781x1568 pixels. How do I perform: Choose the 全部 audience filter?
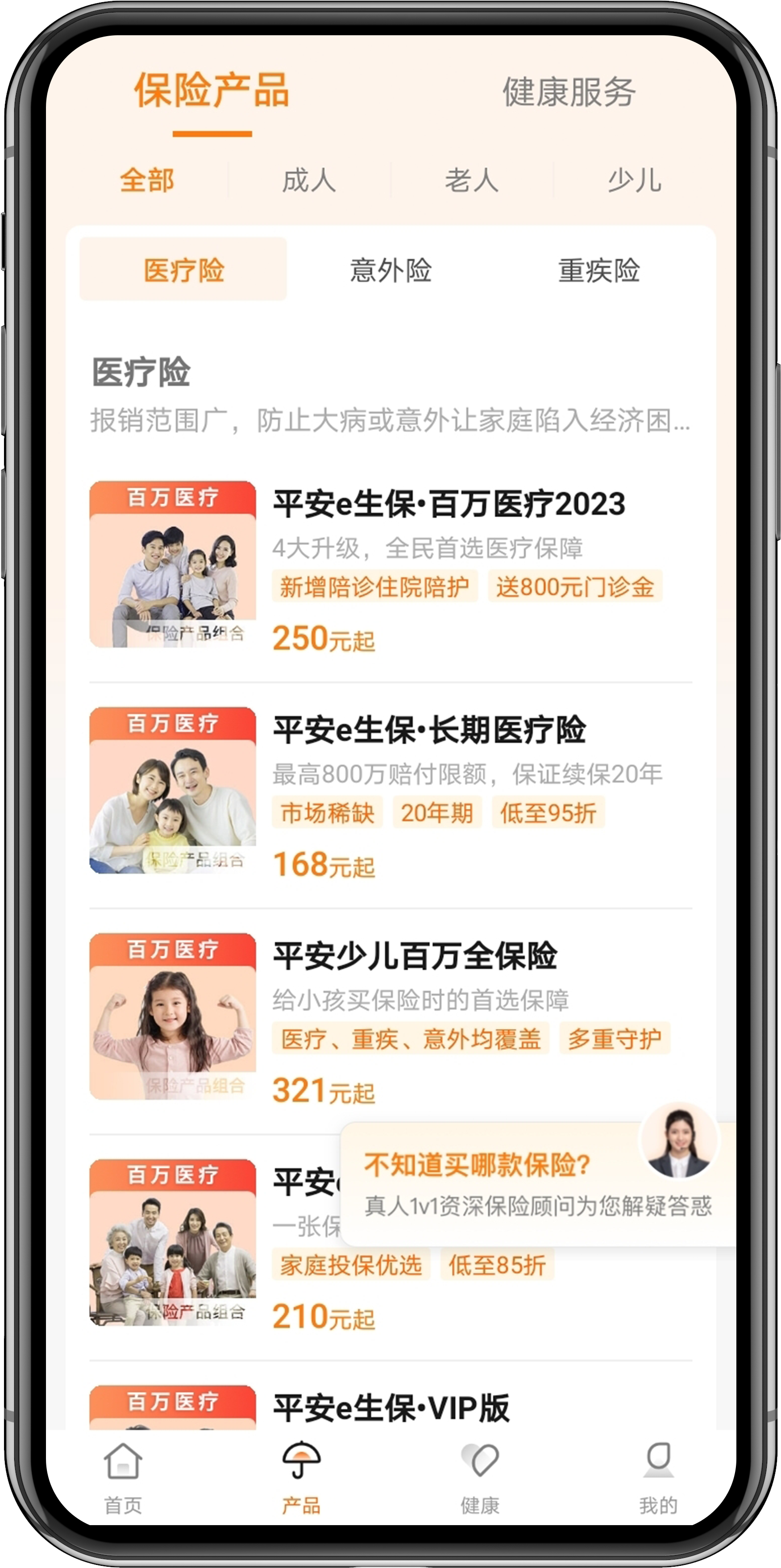coord(147,180)
